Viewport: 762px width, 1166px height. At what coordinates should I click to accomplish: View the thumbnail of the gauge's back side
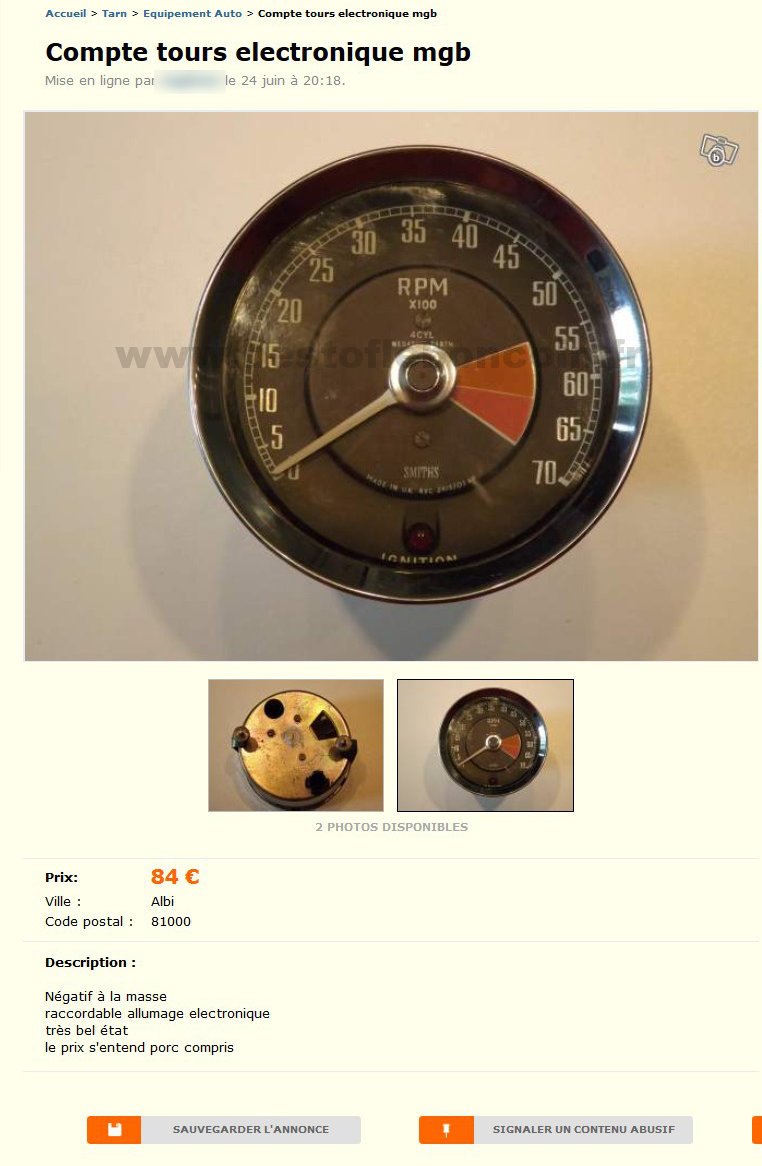coord(296,745)
